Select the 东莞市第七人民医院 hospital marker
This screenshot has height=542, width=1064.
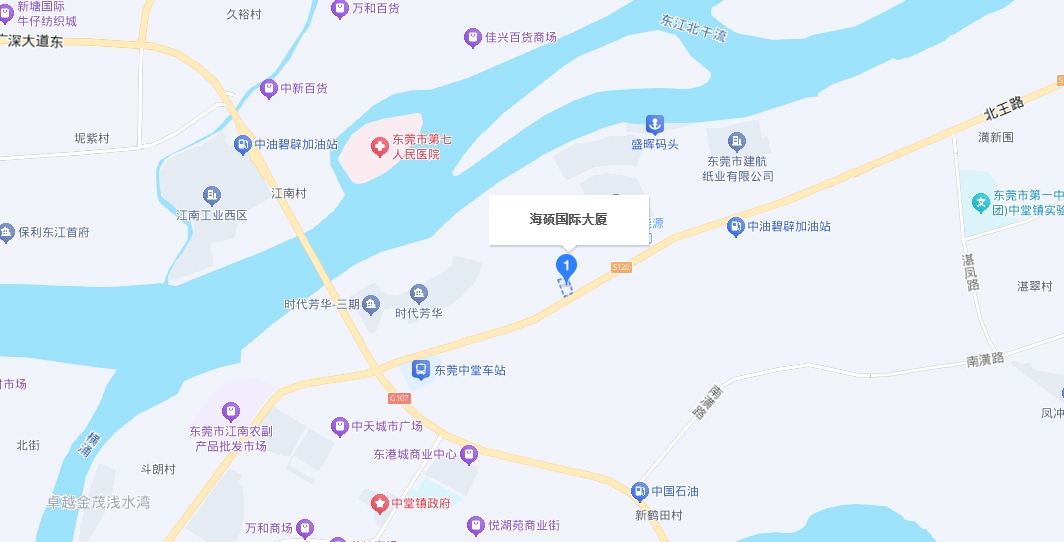tap(380, 148)
